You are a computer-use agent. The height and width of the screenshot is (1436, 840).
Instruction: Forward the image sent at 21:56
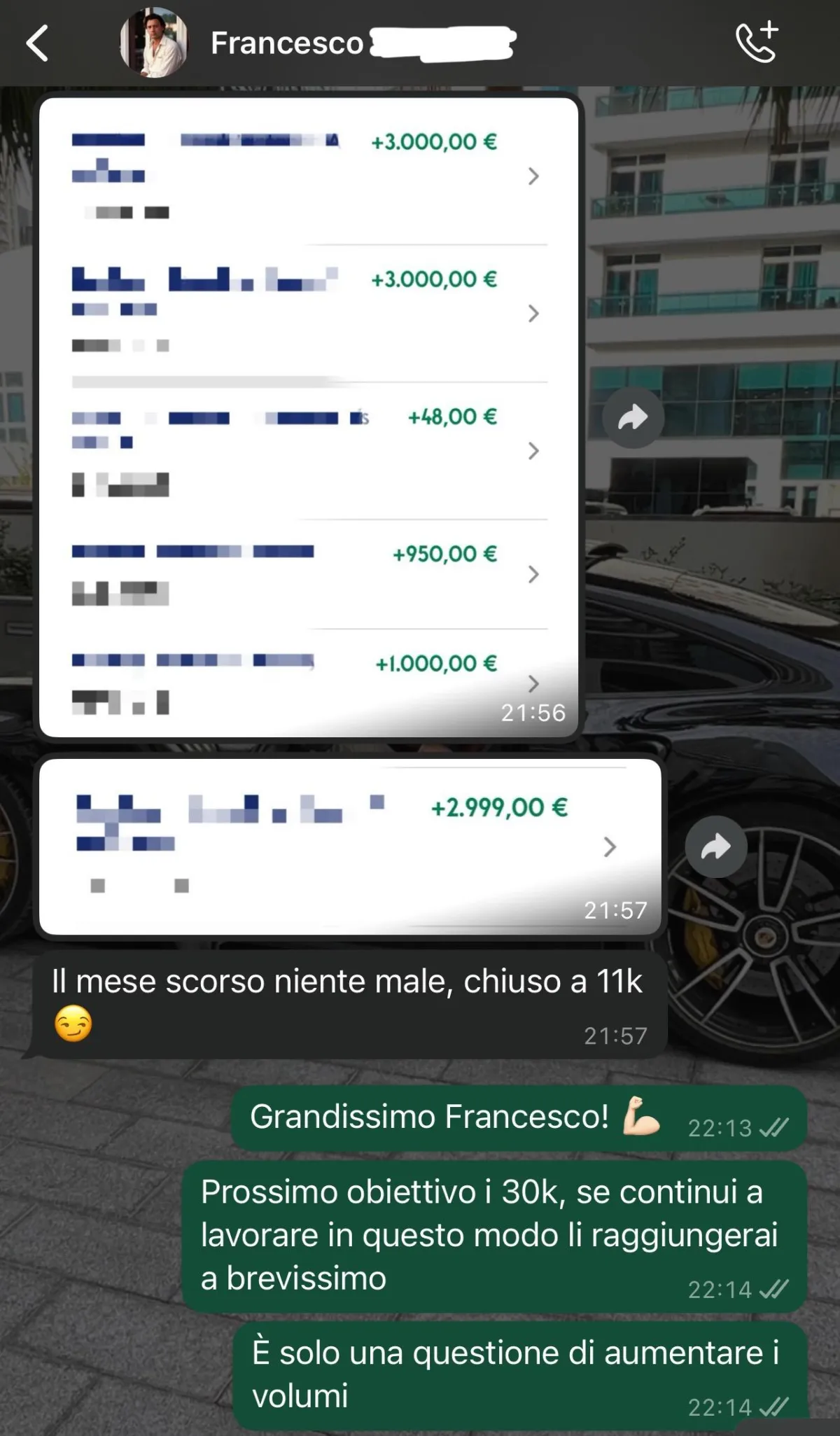pyautogui.click(x=633, y=418)
